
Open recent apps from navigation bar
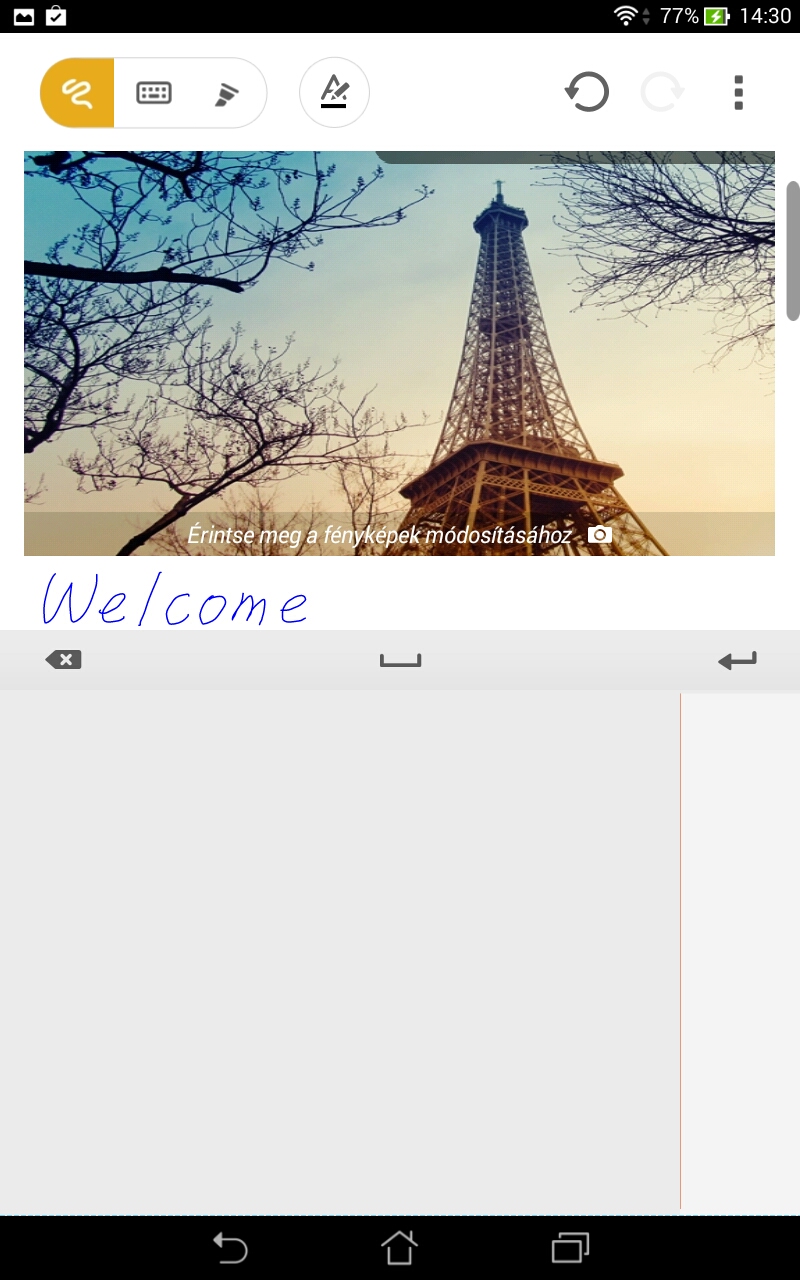click(x=570, y=1248)
